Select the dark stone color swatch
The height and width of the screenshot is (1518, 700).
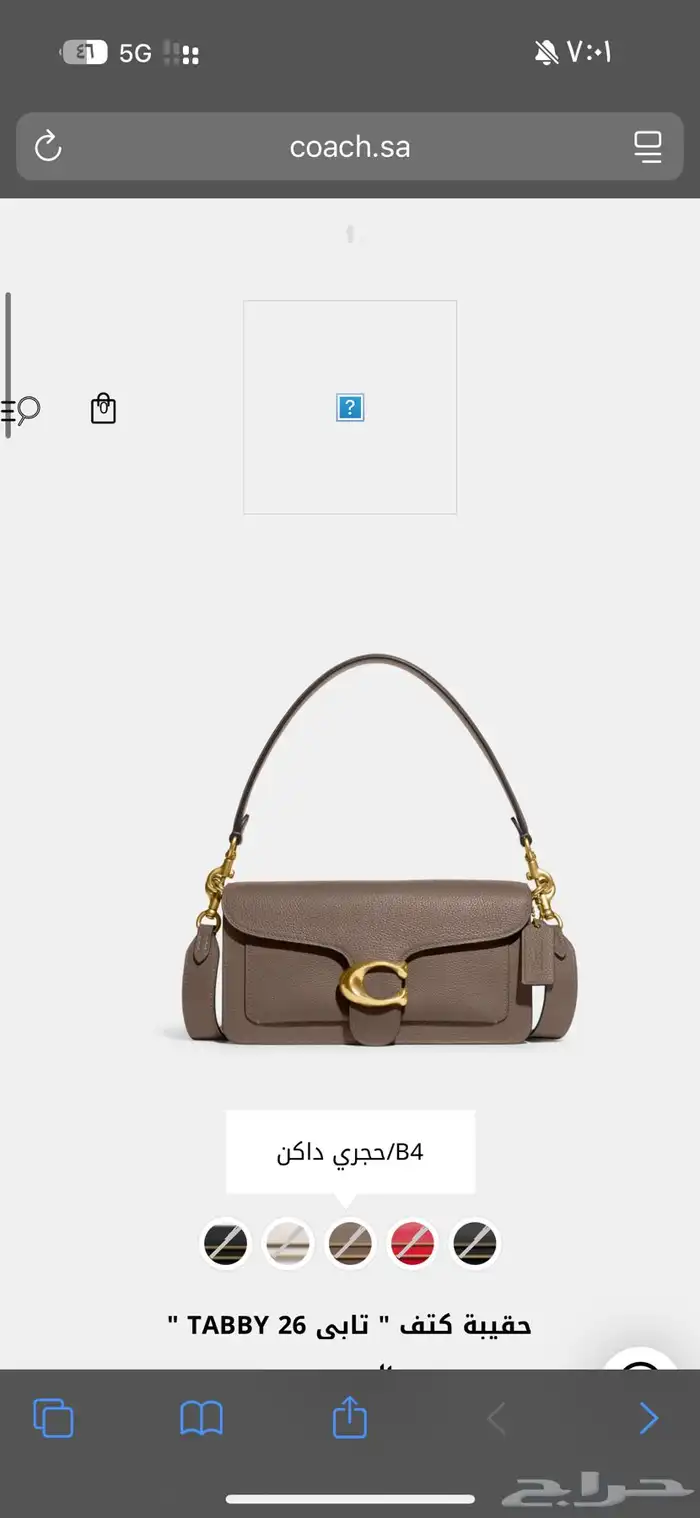(x=350, y=1244)
